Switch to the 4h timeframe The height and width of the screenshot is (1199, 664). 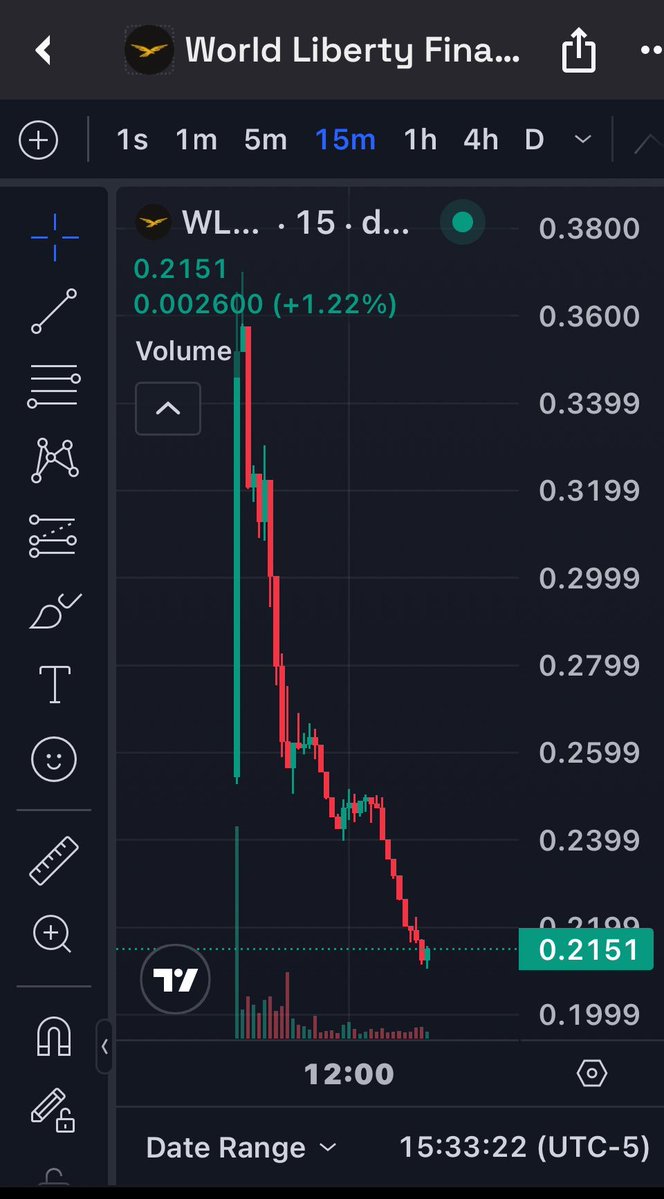[x=480, y=140]
